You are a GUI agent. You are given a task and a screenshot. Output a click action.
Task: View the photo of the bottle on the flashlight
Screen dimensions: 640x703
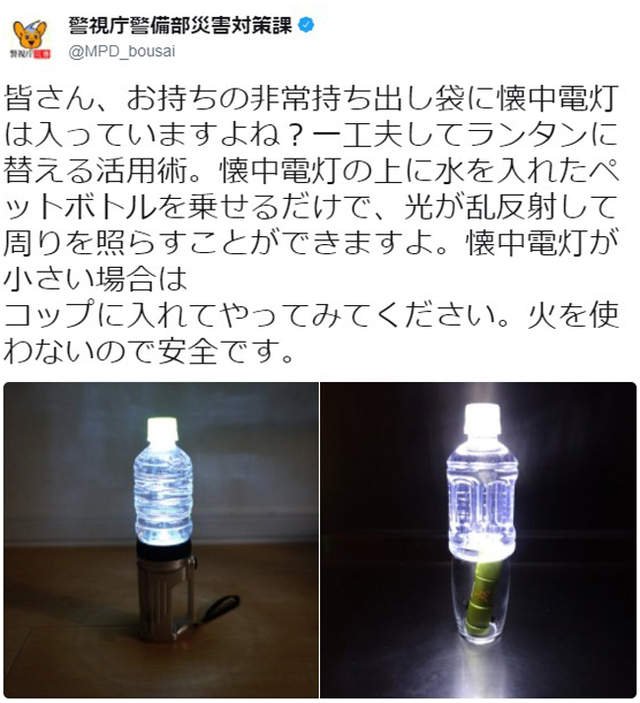tap(161, 539)
